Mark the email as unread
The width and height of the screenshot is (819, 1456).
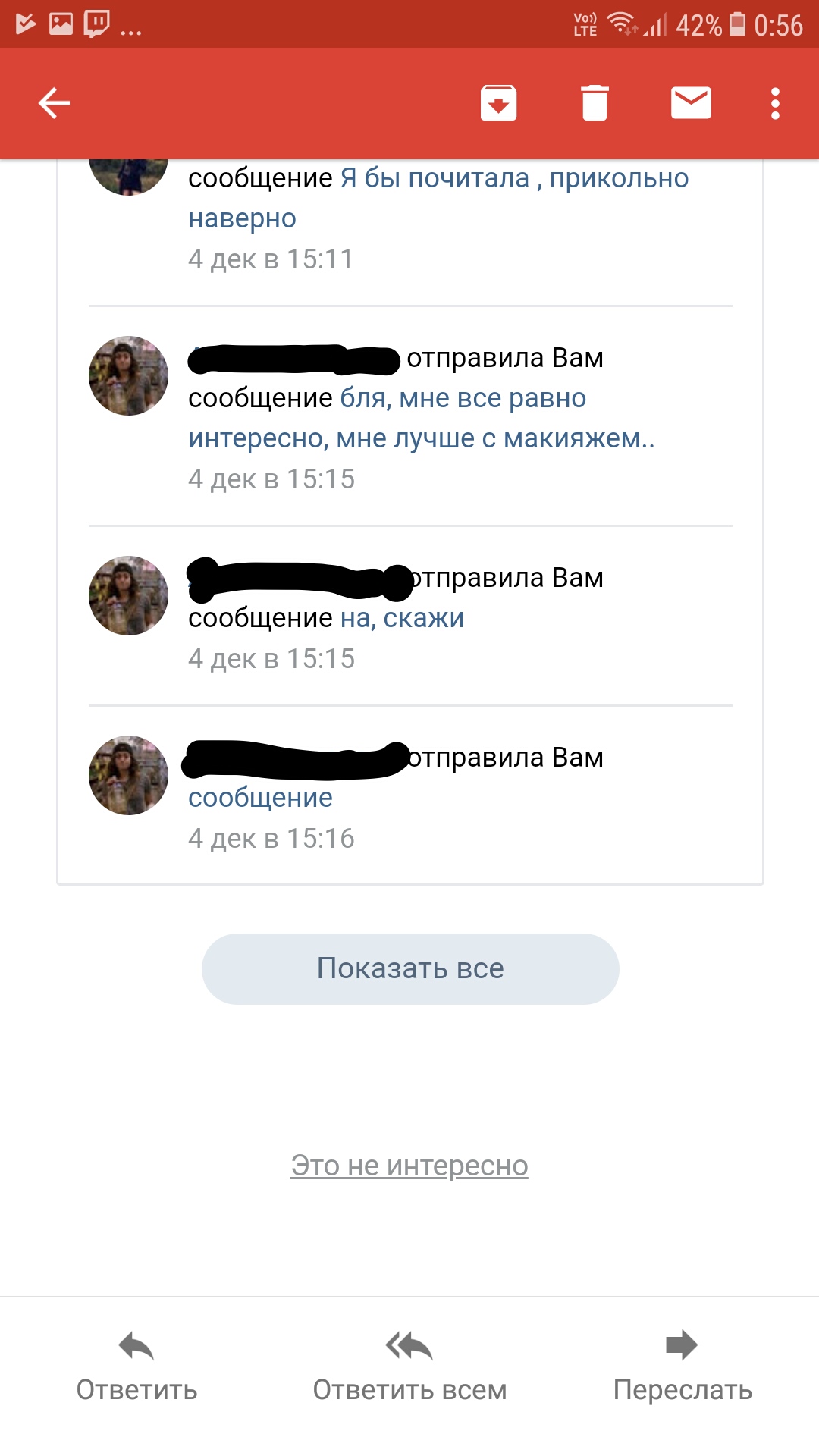[691, 103]
